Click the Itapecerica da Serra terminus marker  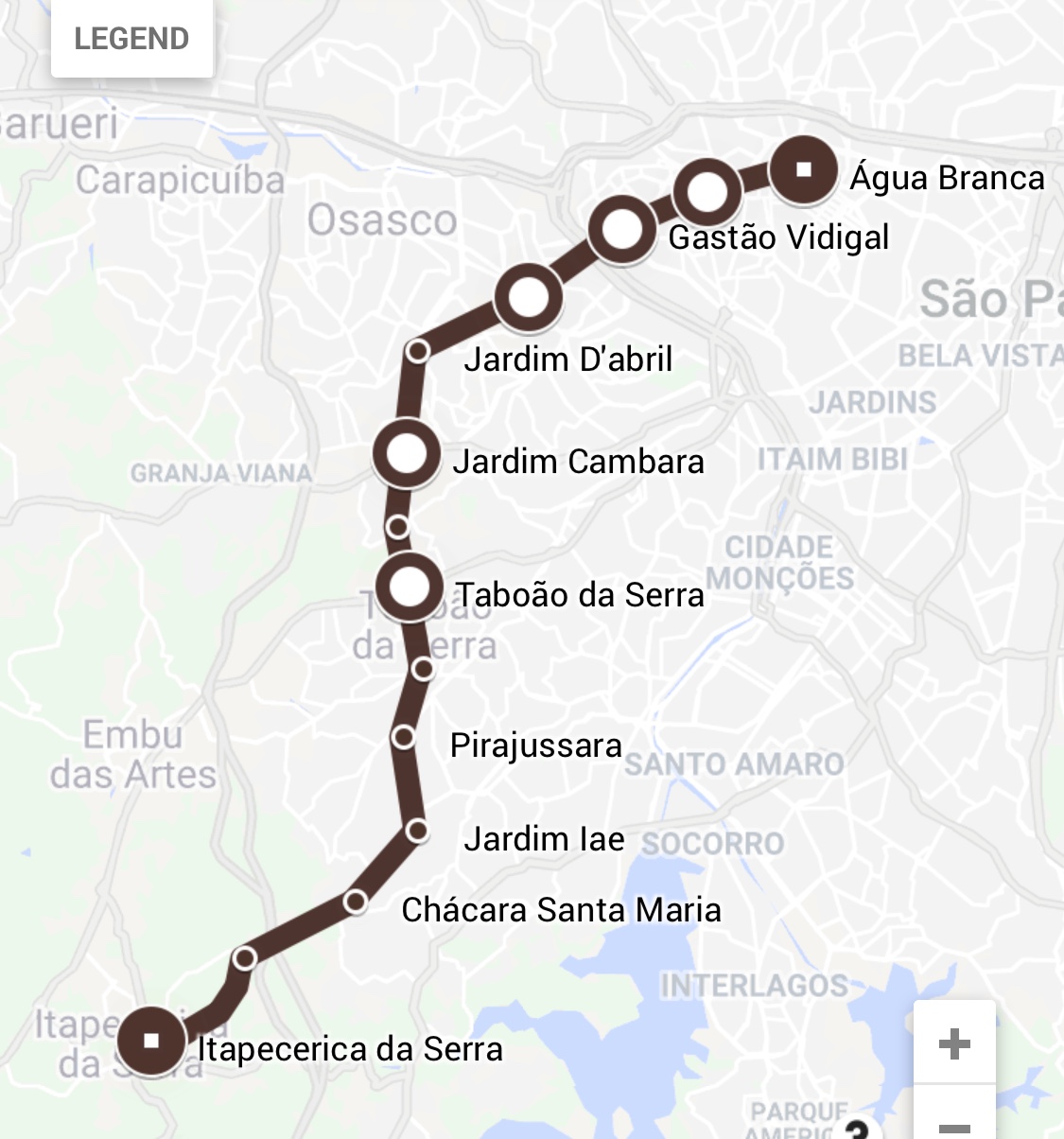click(151, 1043)
